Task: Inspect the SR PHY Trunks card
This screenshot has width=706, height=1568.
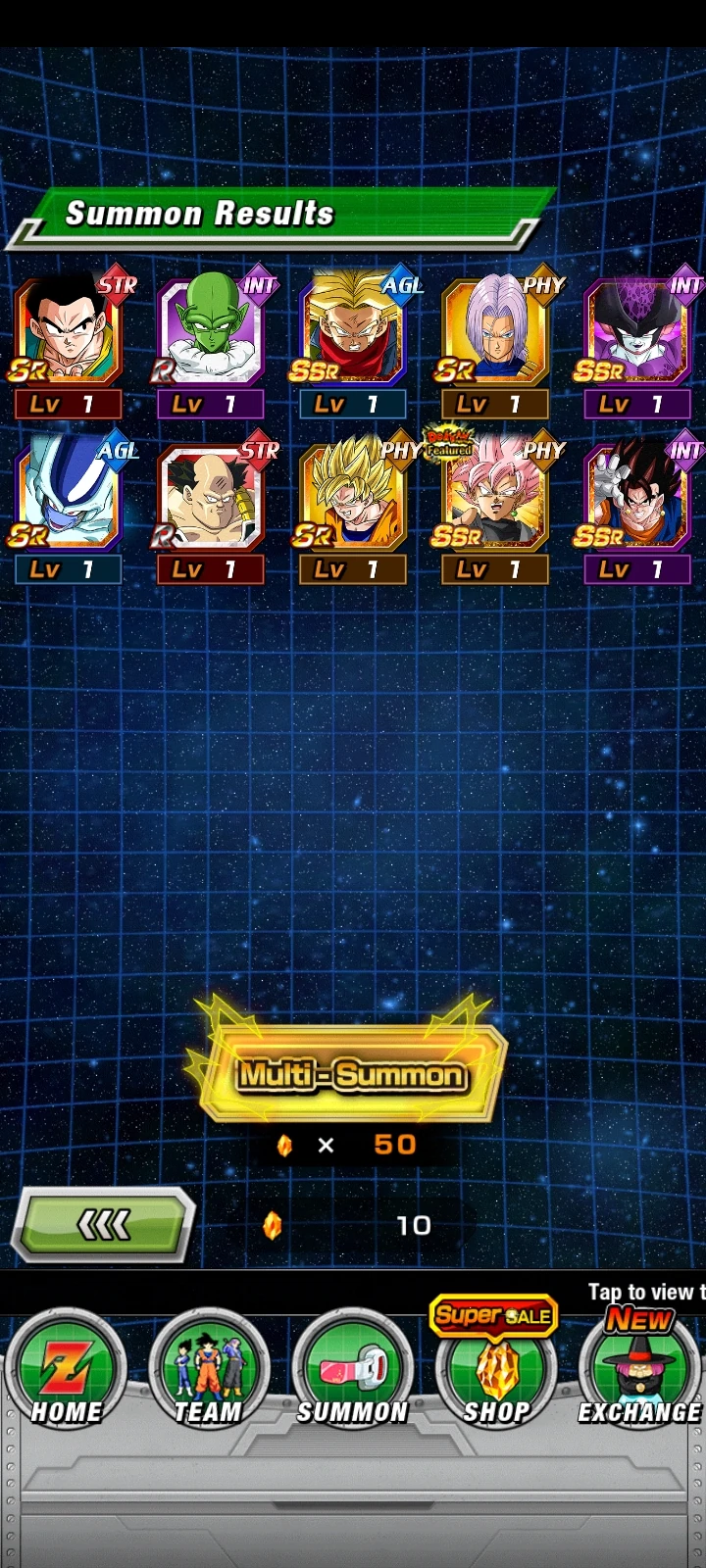Action: point(494,343)
